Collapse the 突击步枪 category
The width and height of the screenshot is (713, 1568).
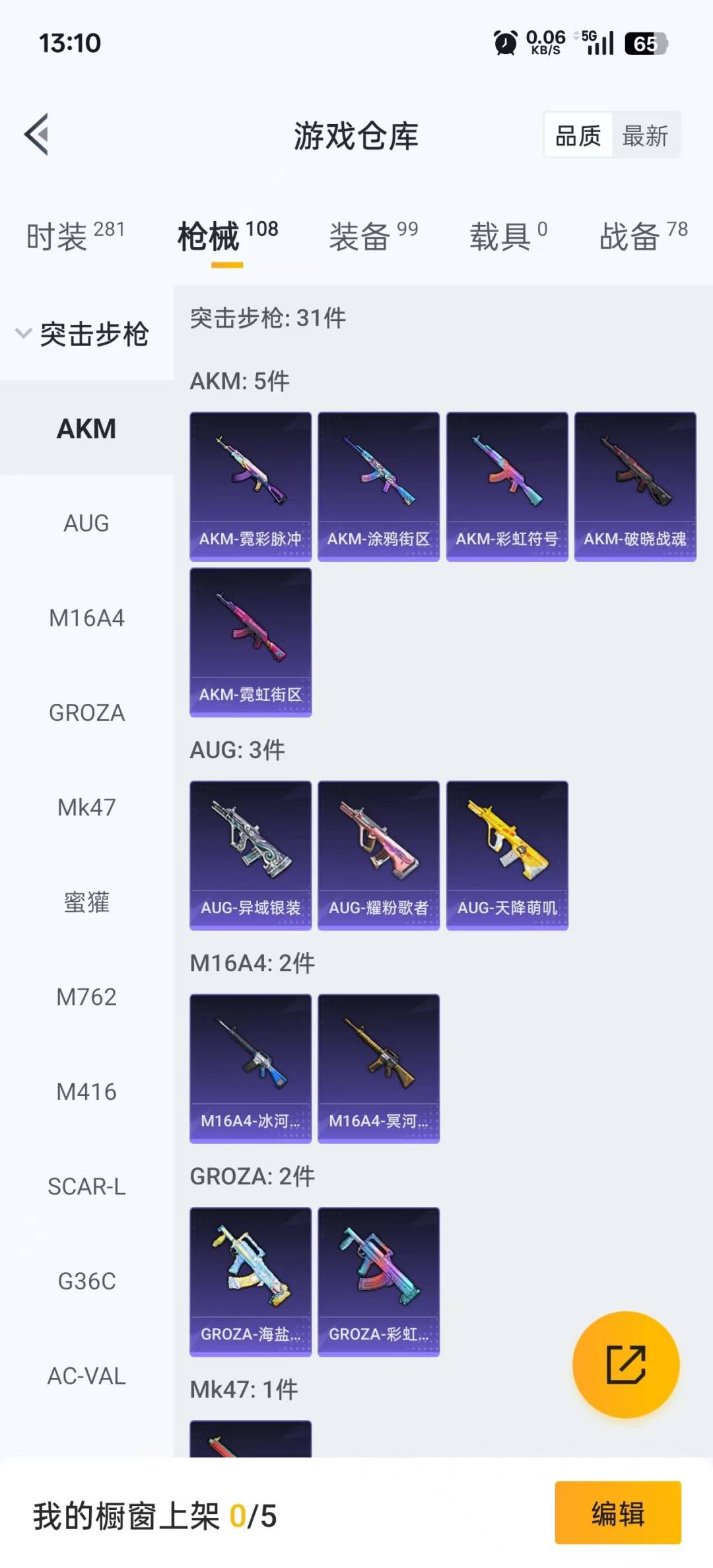coord(83,334)
